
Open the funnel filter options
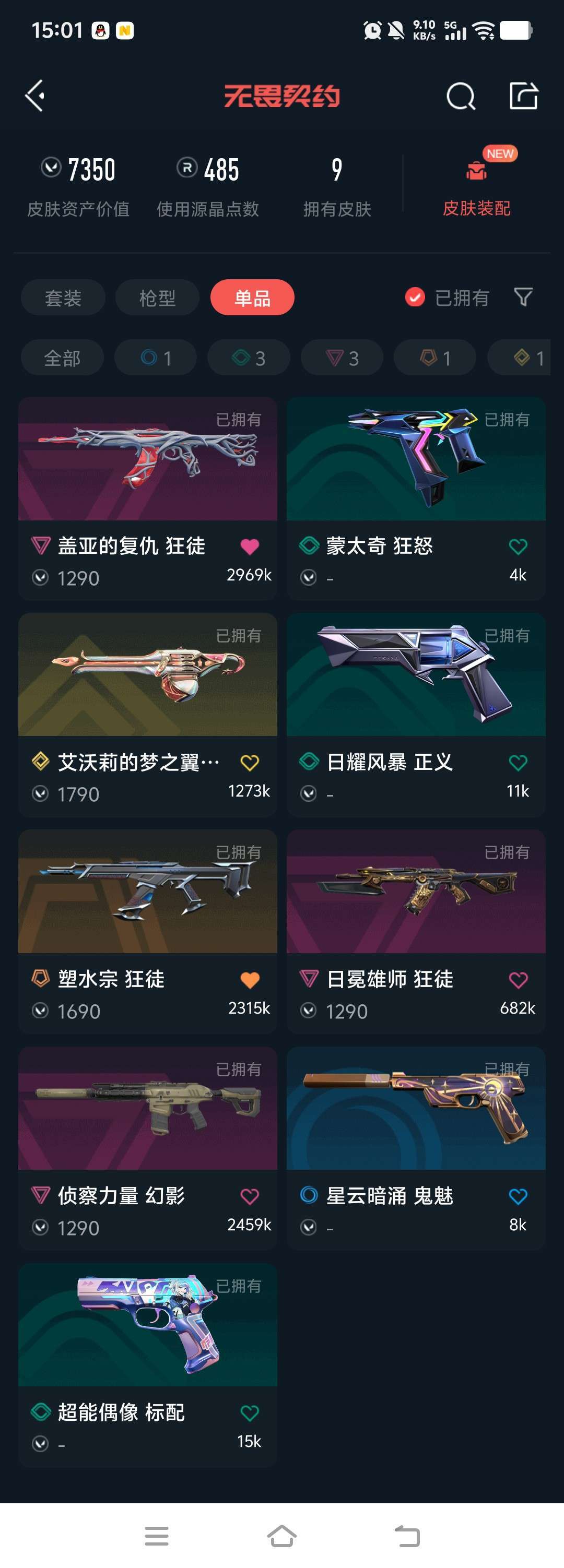pyautogui.click(x=523, y=297)
